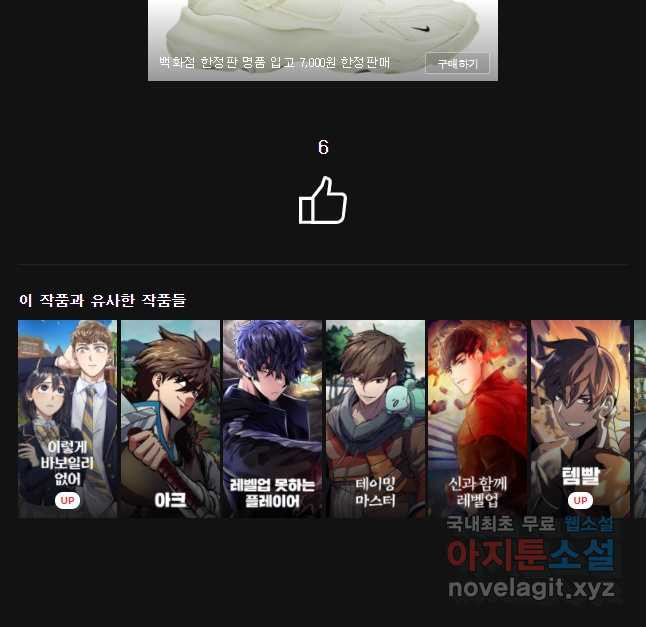Open the 아크 webtoon

coord(170,418)
